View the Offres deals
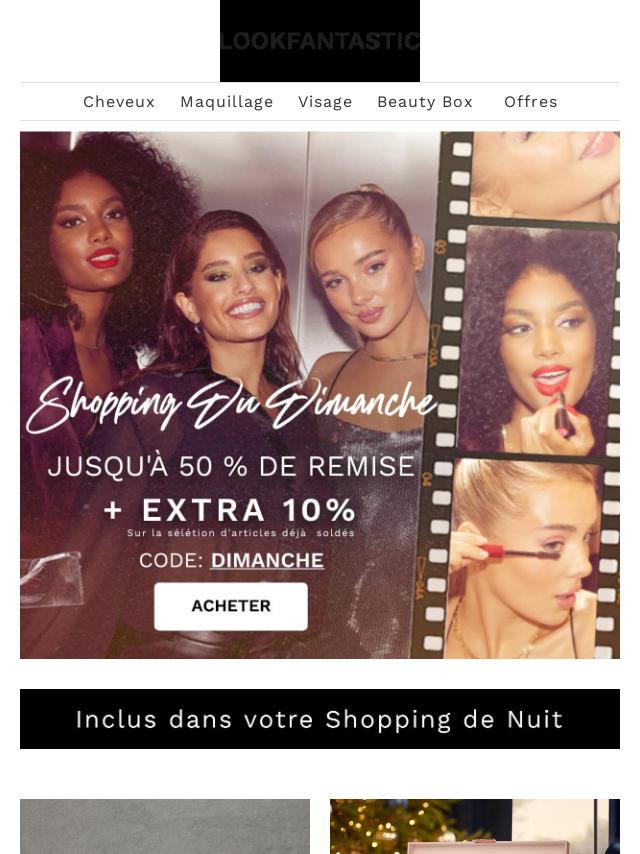640x854 pixels. click(x=531, y=102)
